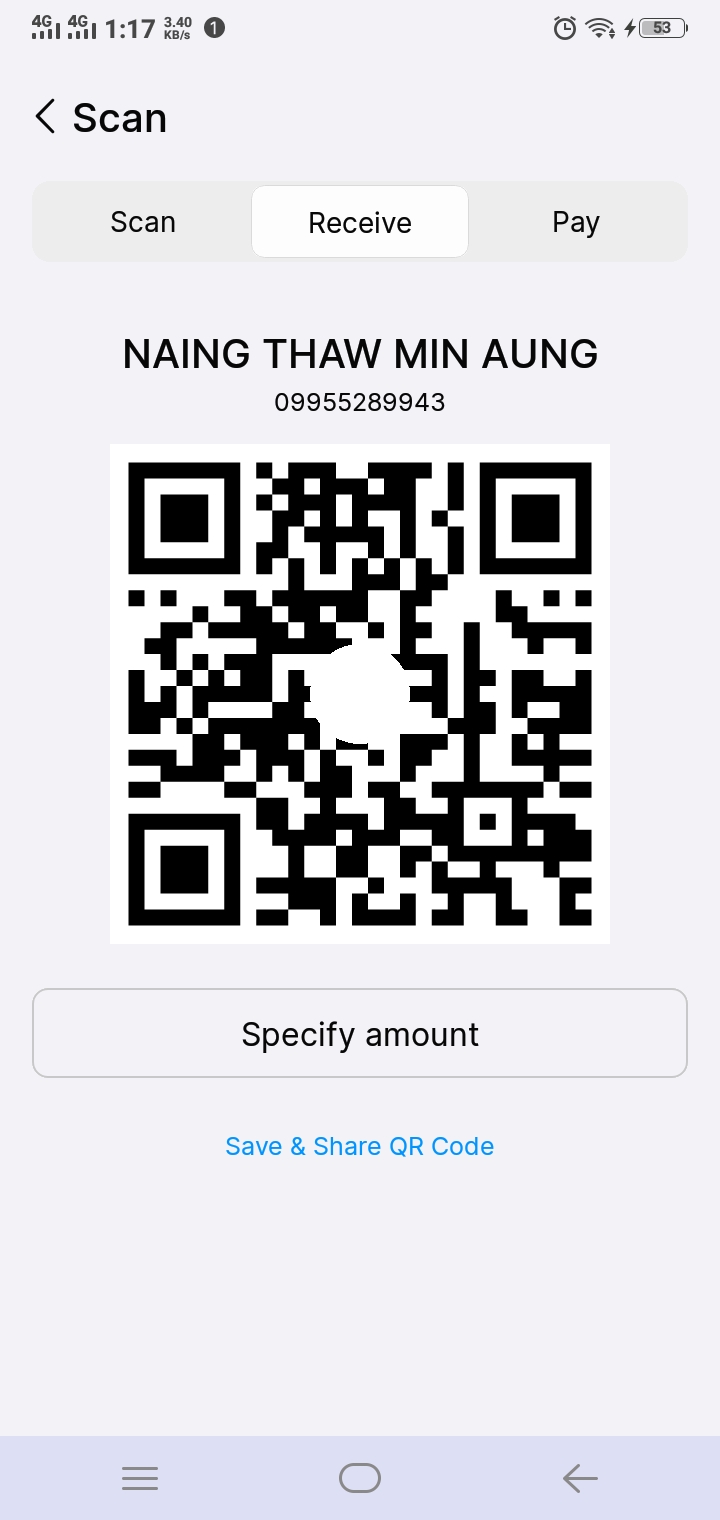
Task: Switch to the Pay tab
Action: [x=576, y=222]
